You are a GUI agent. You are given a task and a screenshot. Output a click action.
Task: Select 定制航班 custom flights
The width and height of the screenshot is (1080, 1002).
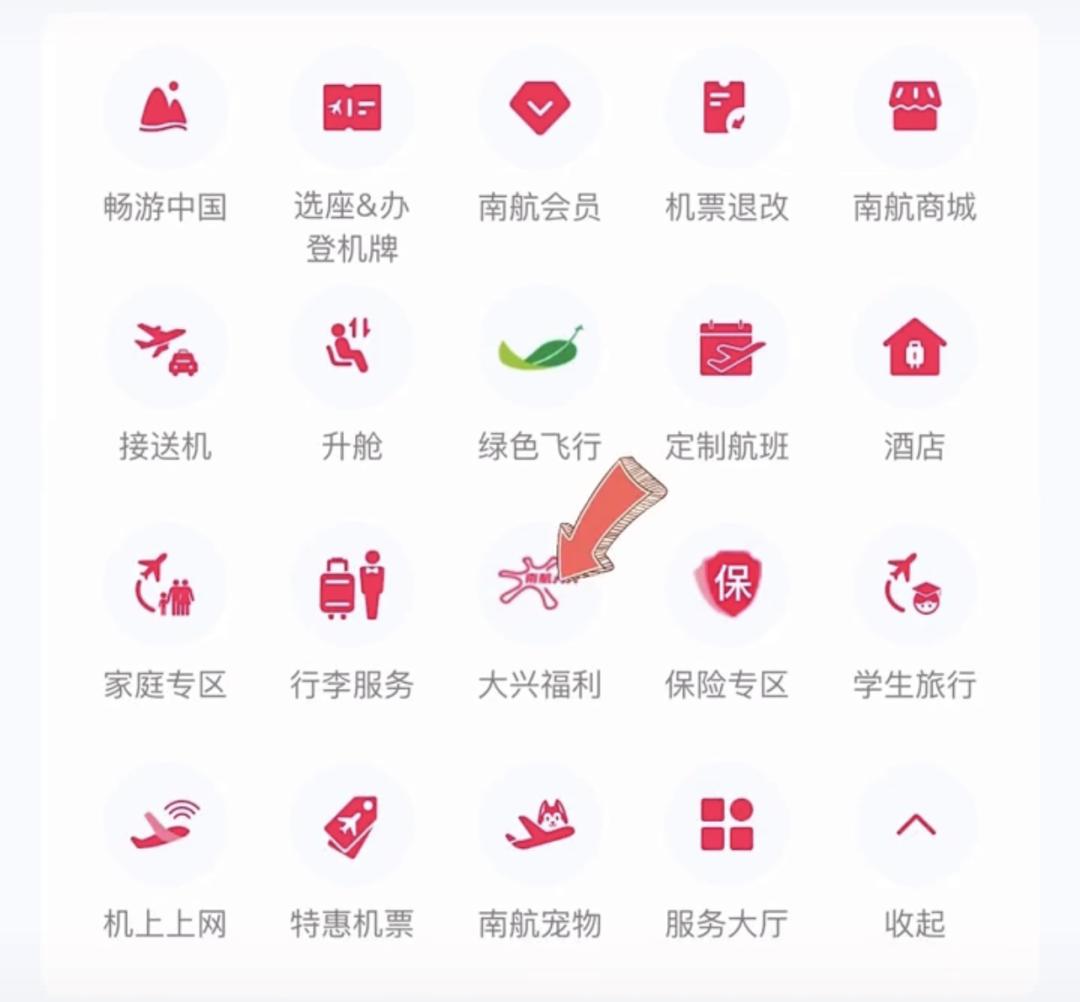click(x=727, y=347)
